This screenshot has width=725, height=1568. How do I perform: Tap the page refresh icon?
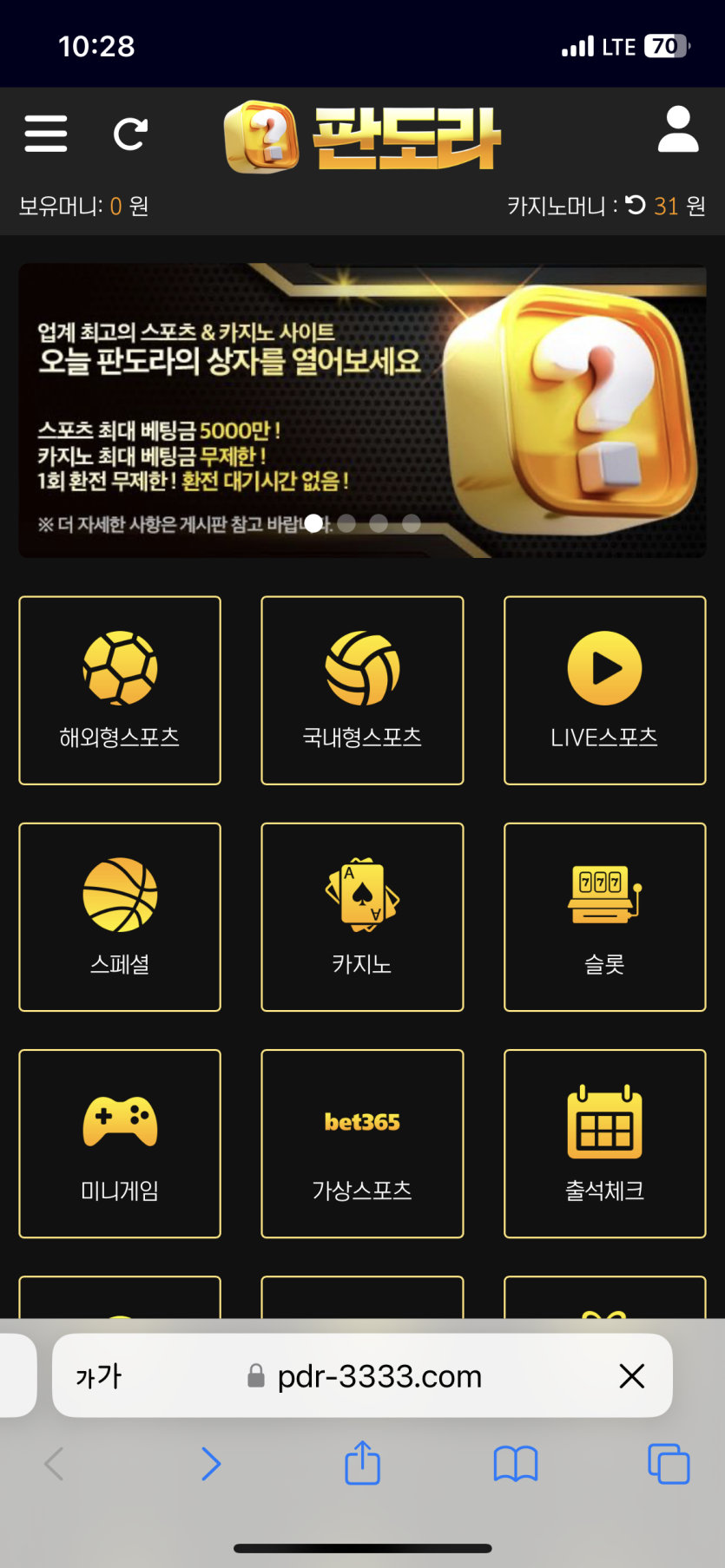click(130, 134)
